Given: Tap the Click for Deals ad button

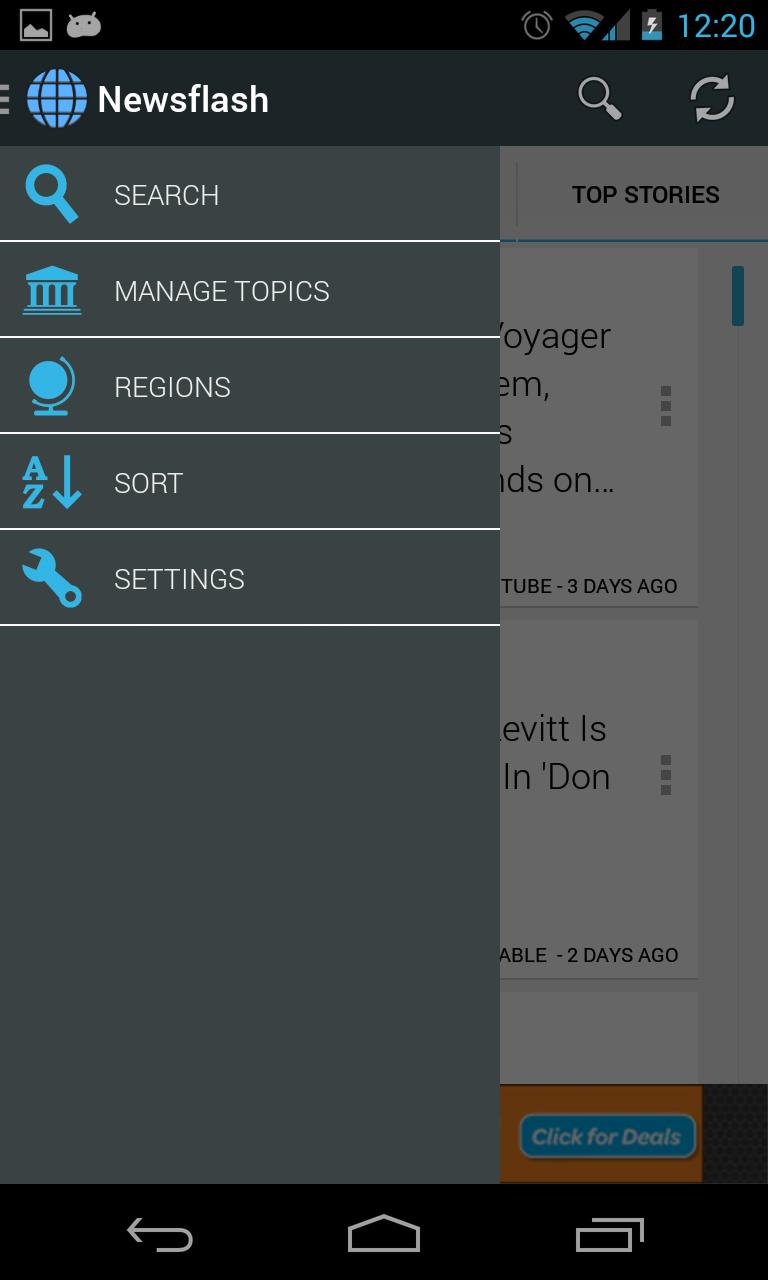Looking at the screenshot, I should coord(607,1136).
